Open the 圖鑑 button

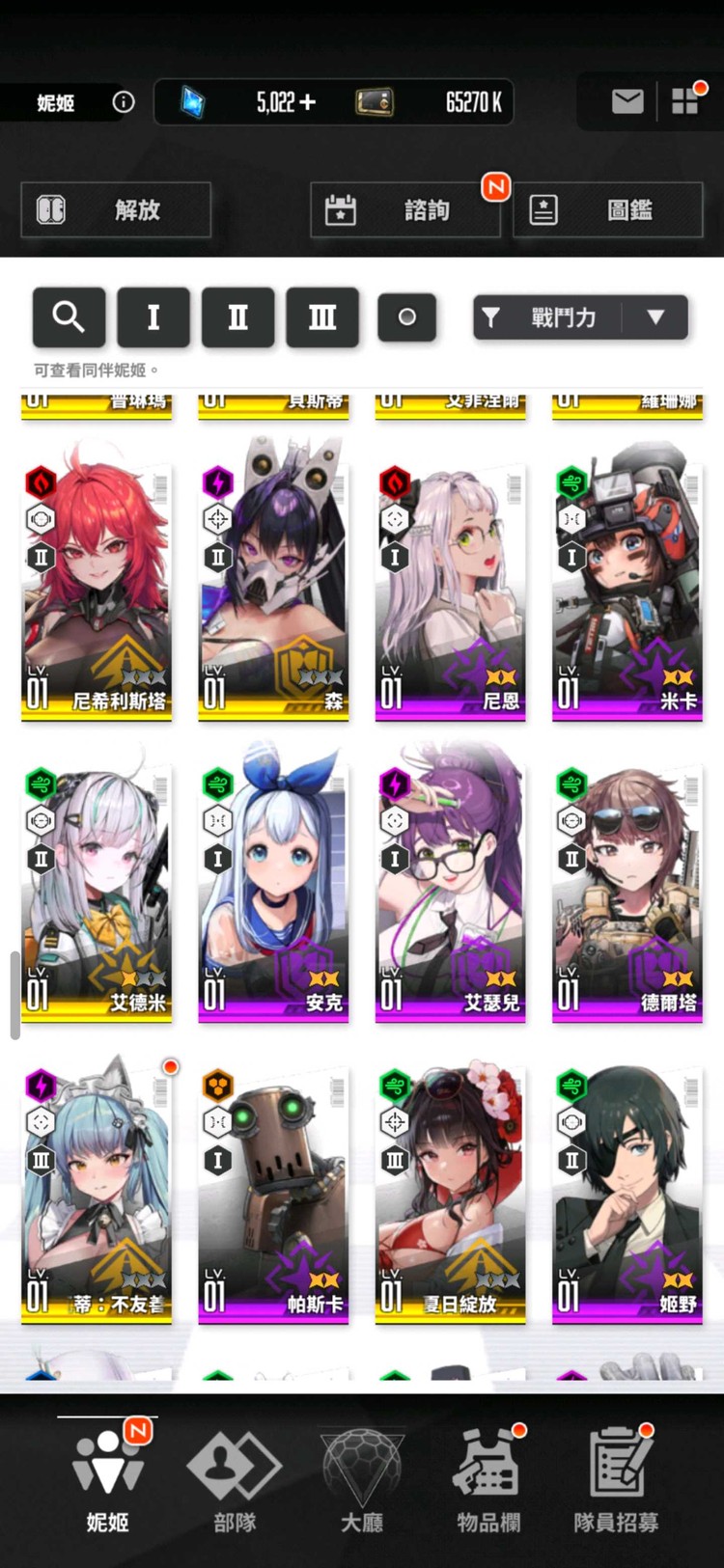[x=608, y=209]
